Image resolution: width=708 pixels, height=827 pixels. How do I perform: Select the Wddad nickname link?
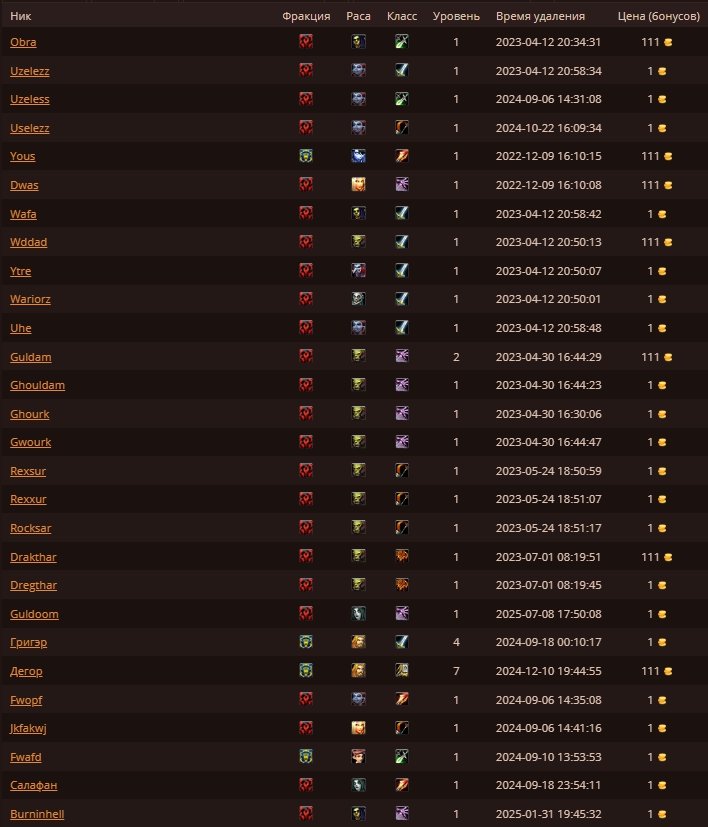click(x=28, y=242)
